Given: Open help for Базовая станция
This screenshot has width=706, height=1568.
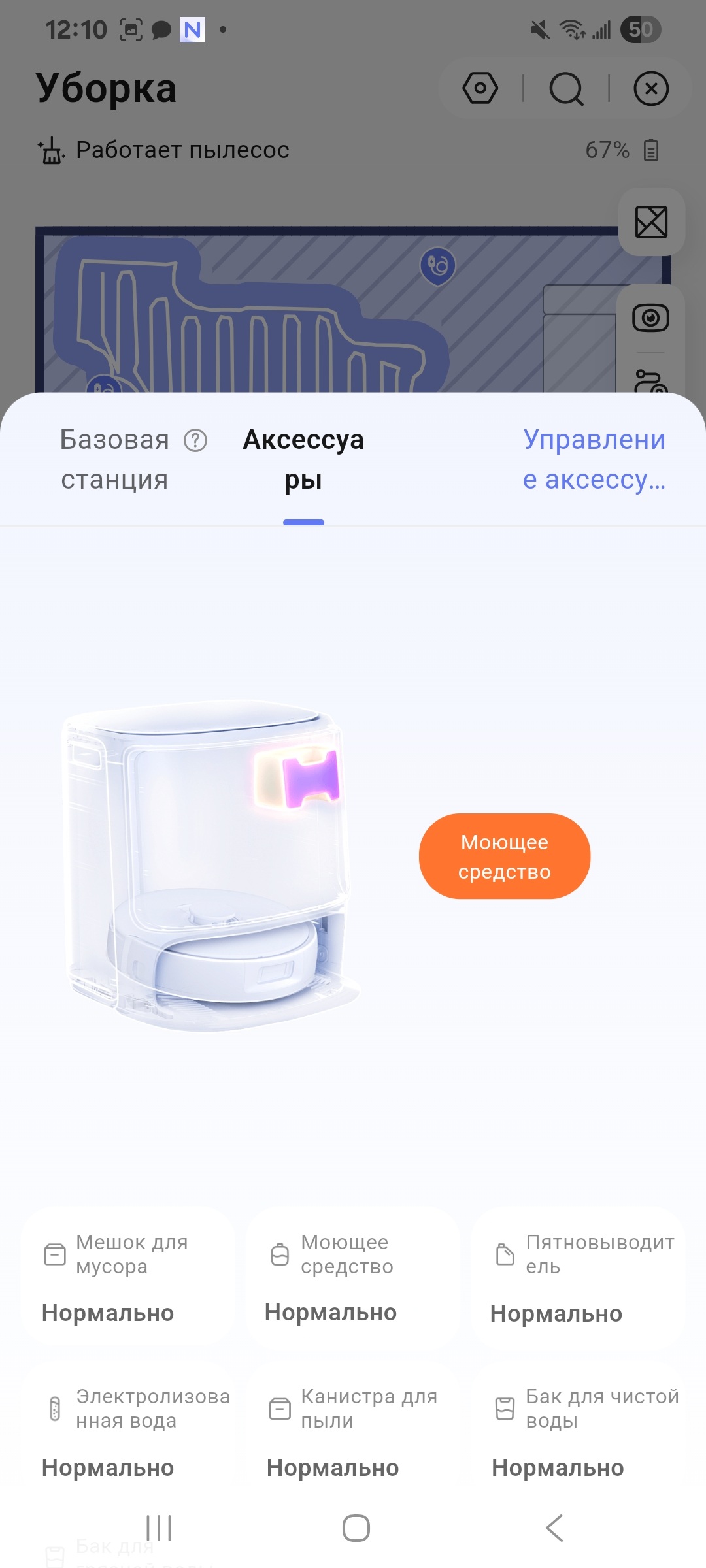Looking at the screenshot, I should (195, 440).
